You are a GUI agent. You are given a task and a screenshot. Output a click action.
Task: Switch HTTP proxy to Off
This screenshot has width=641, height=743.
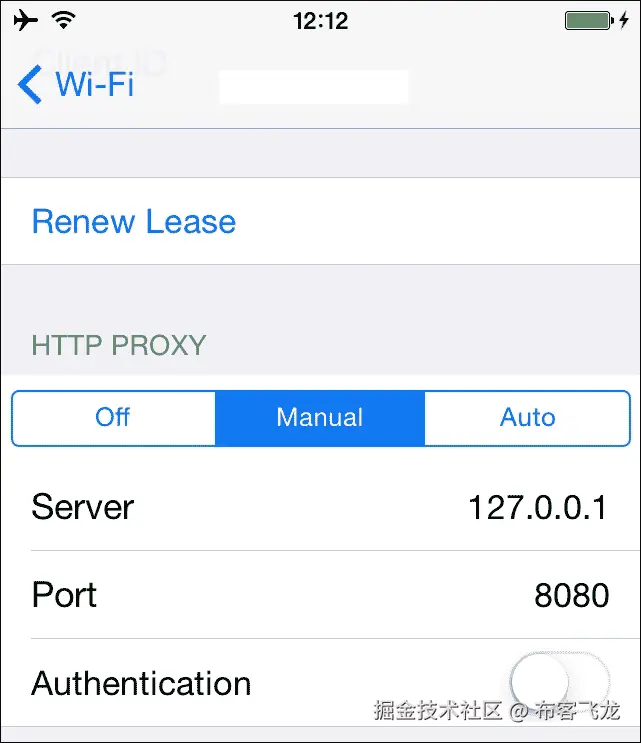(x=113, y=417)
